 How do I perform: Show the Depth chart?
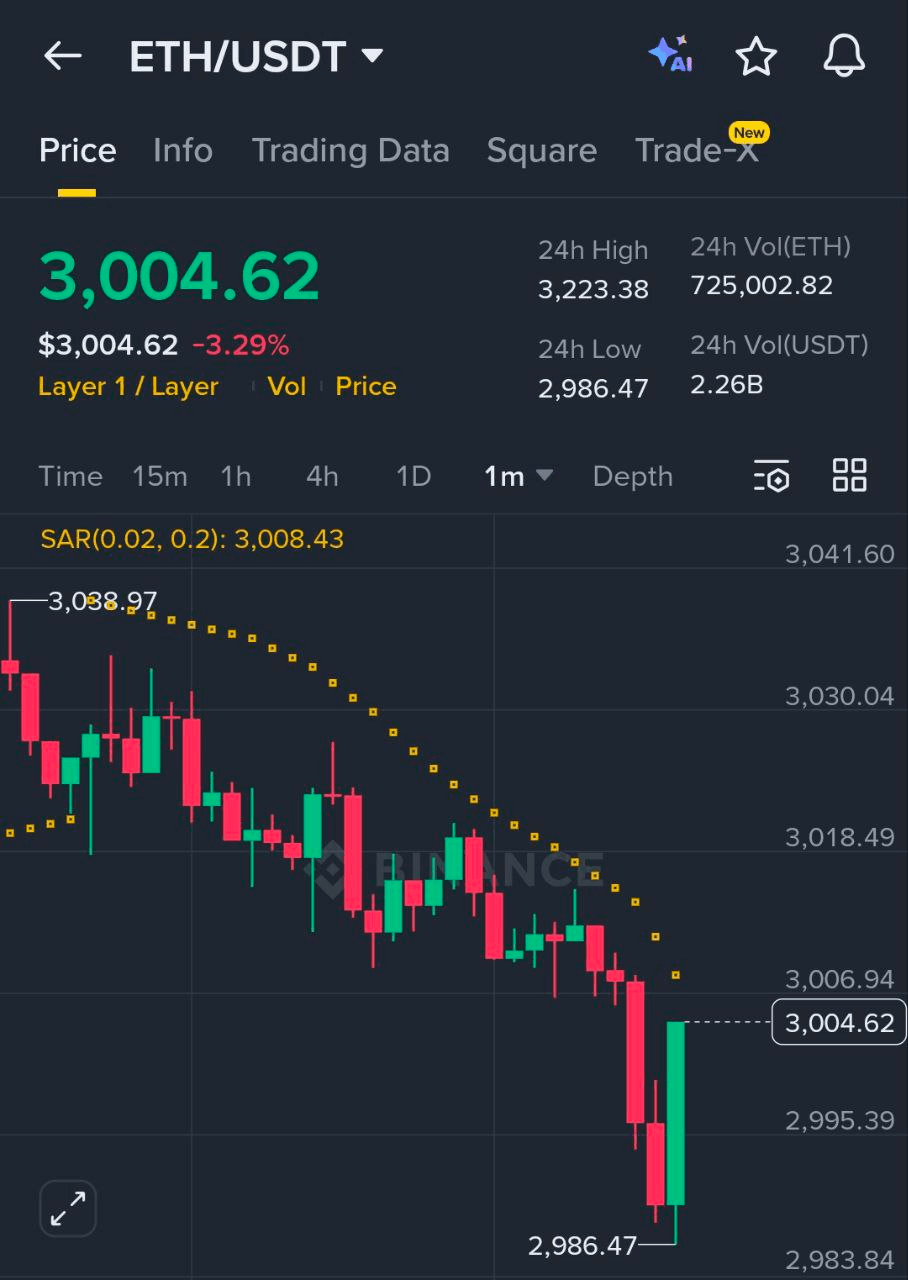pos(632,477)
